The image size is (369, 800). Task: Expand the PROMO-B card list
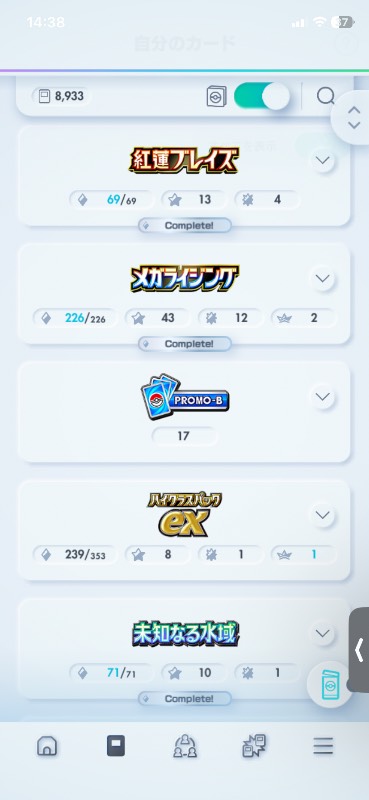[323, 397]
